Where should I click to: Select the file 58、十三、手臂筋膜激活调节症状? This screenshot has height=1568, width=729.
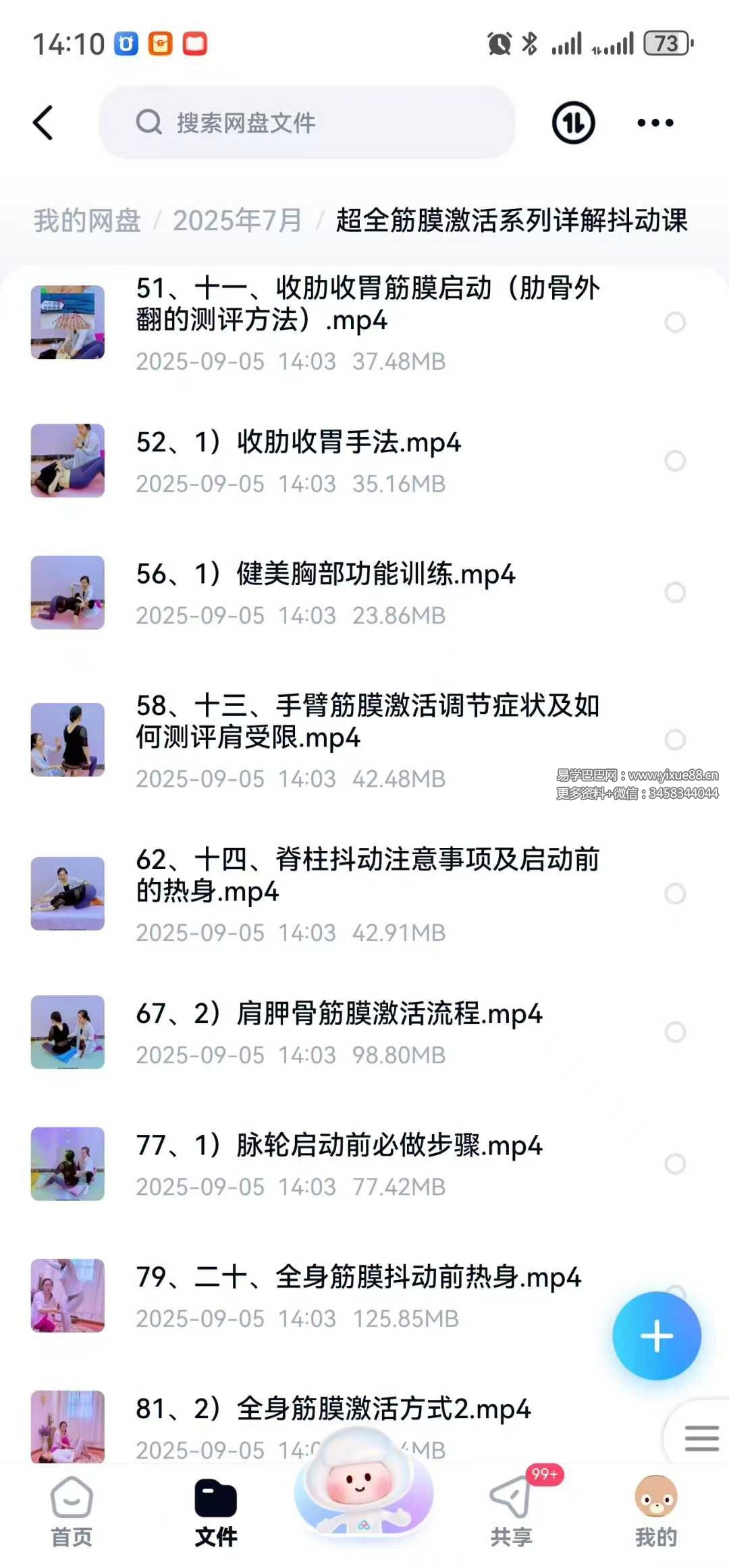point(675,739)
